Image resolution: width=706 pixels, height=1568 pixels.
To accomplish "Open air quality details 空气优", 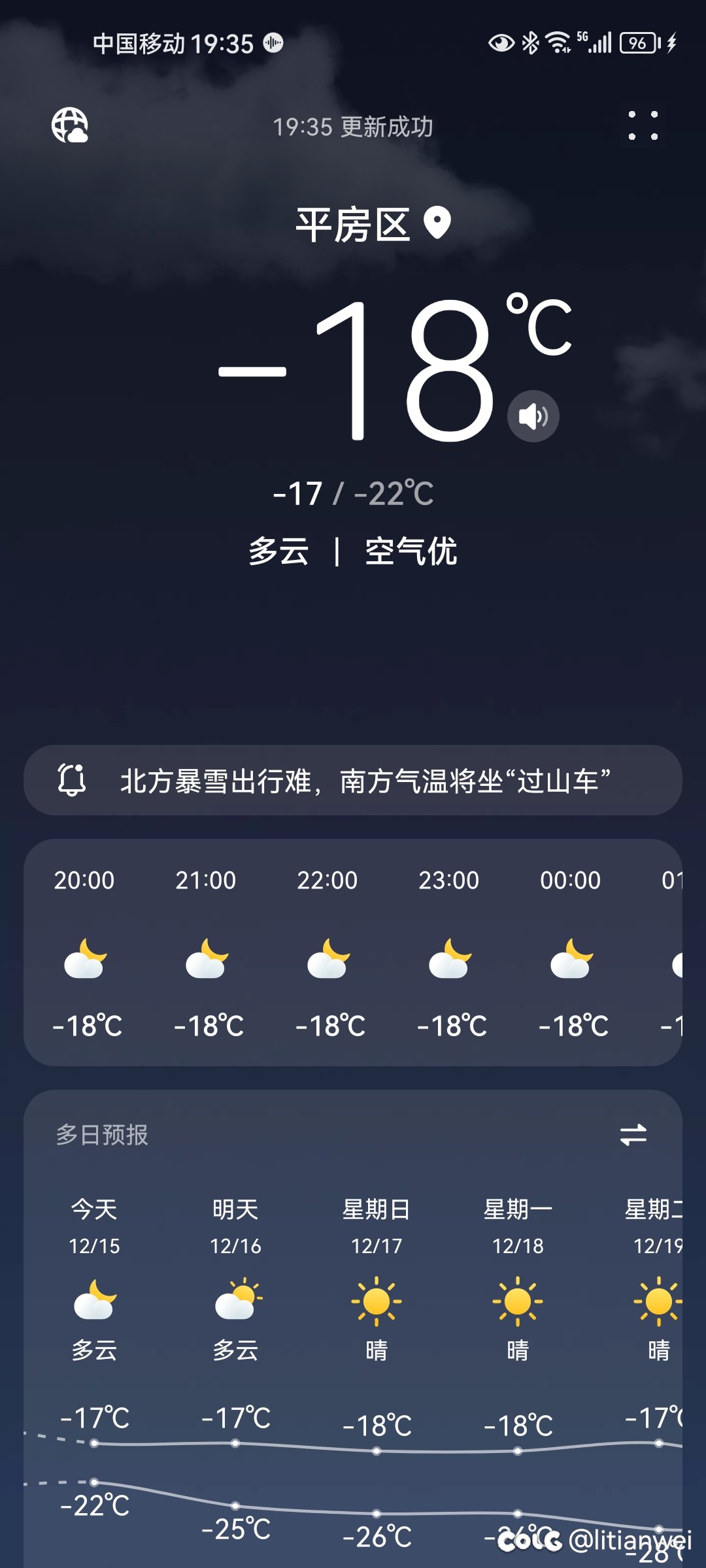I will point(411,551).
